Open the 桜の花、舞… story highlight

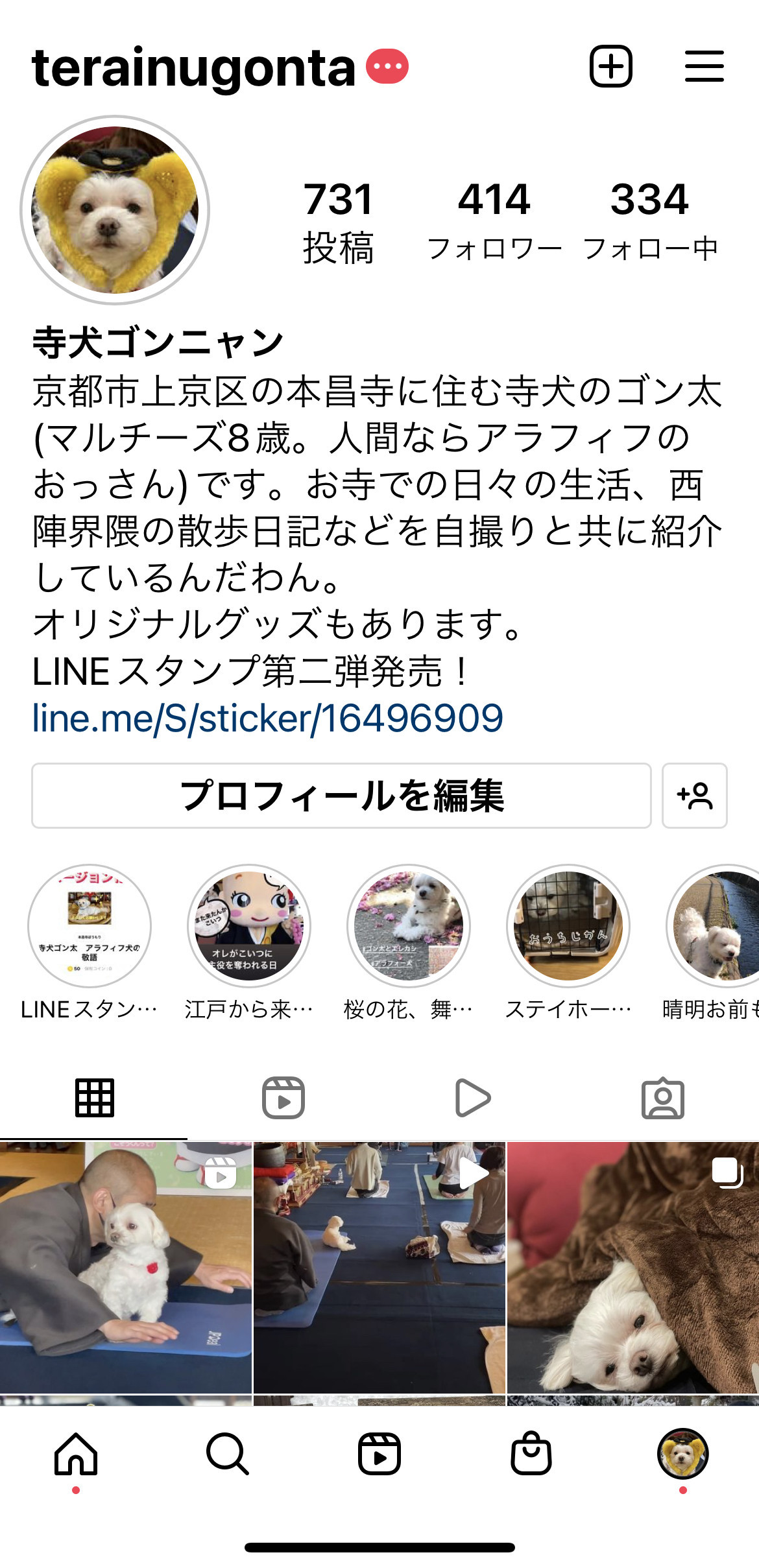[409, 926]
